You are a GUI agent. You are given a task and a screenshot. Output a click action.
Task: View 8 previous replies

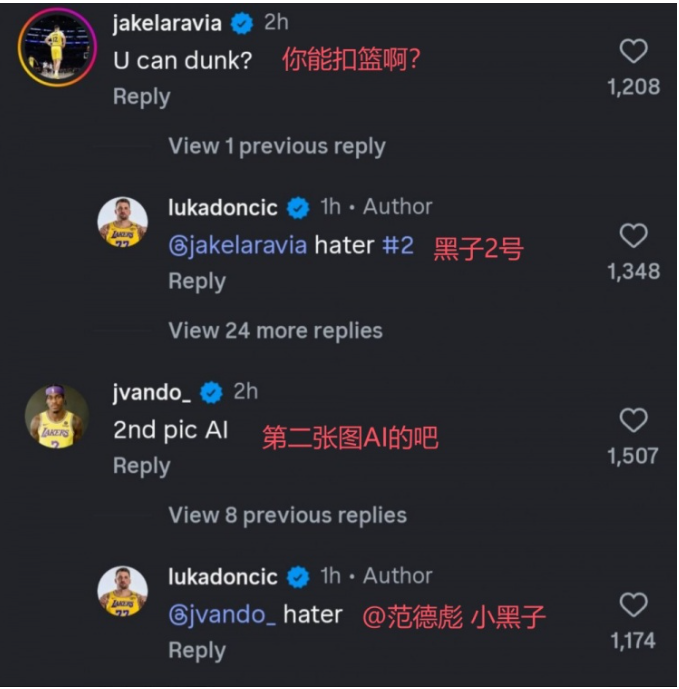click(287, 516)
